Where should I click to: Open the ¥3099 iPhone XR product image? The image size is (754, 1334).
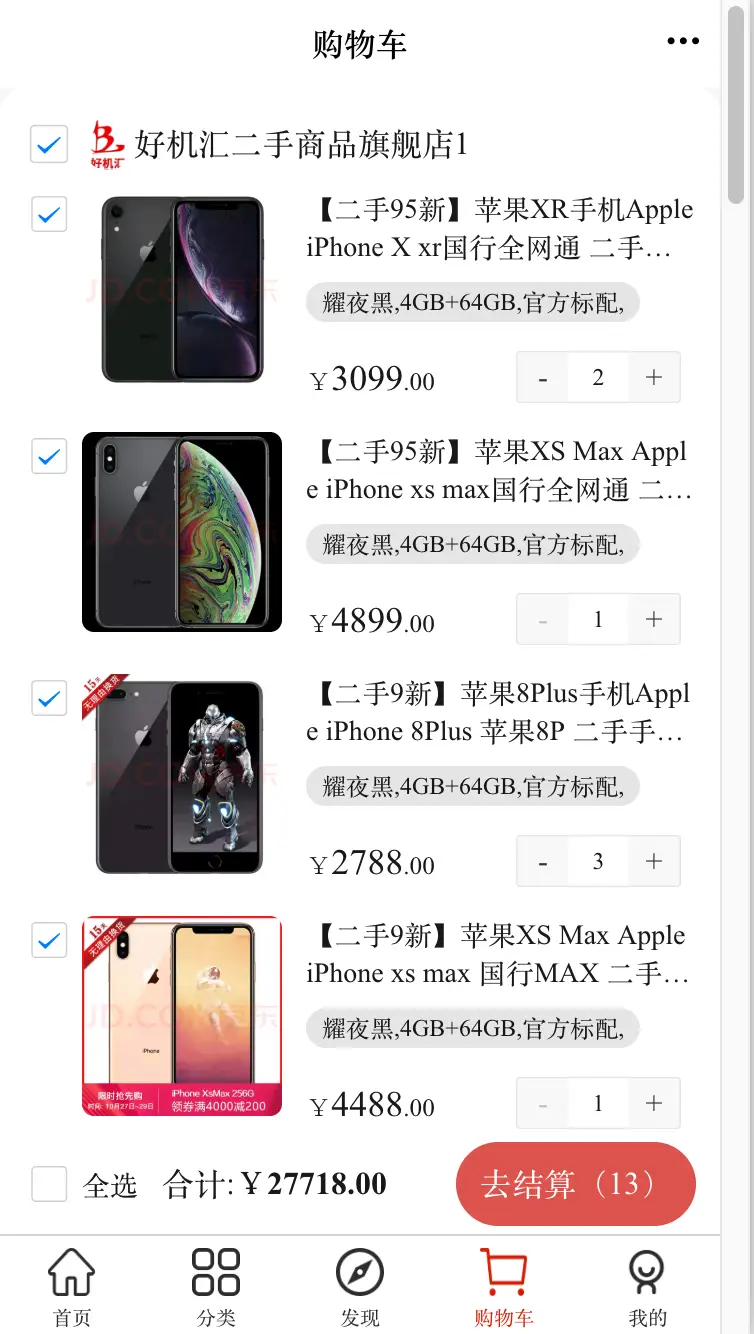tap(182, 290)
